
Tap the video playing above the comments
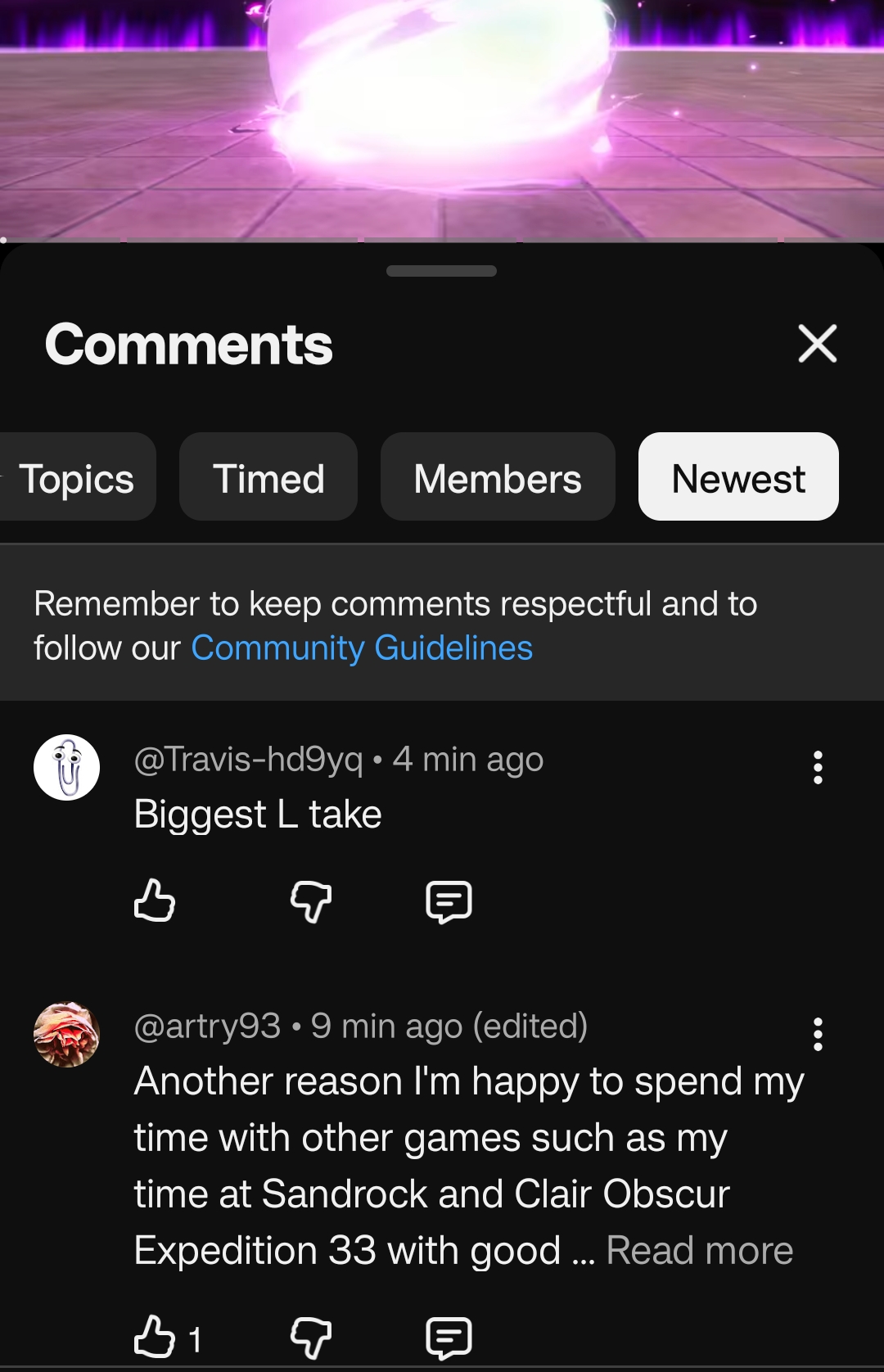pos(442,119)
